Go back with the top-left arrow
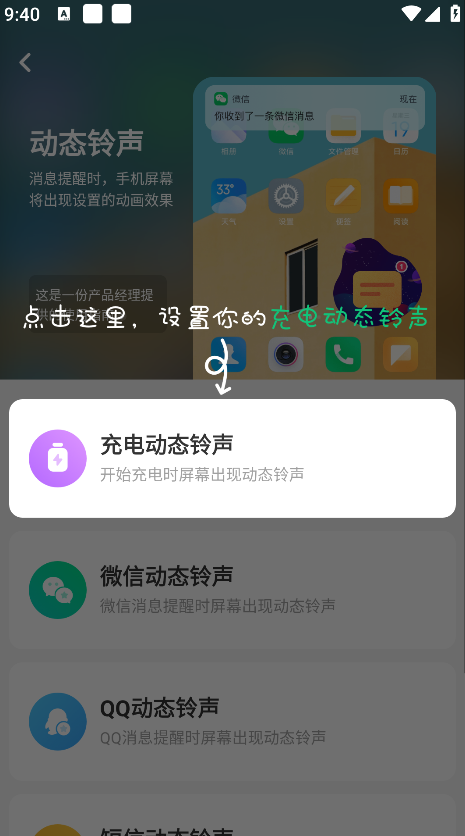Screen dimensions: 465x836 25,62
